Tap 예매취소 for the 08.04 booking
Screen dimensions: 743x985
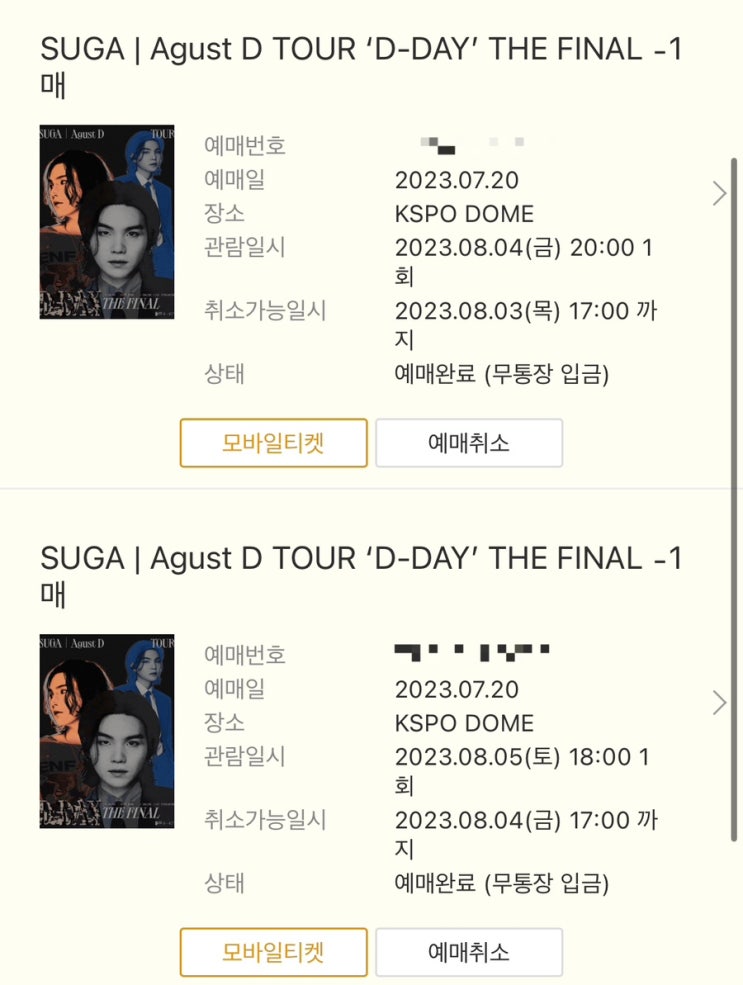469,443
